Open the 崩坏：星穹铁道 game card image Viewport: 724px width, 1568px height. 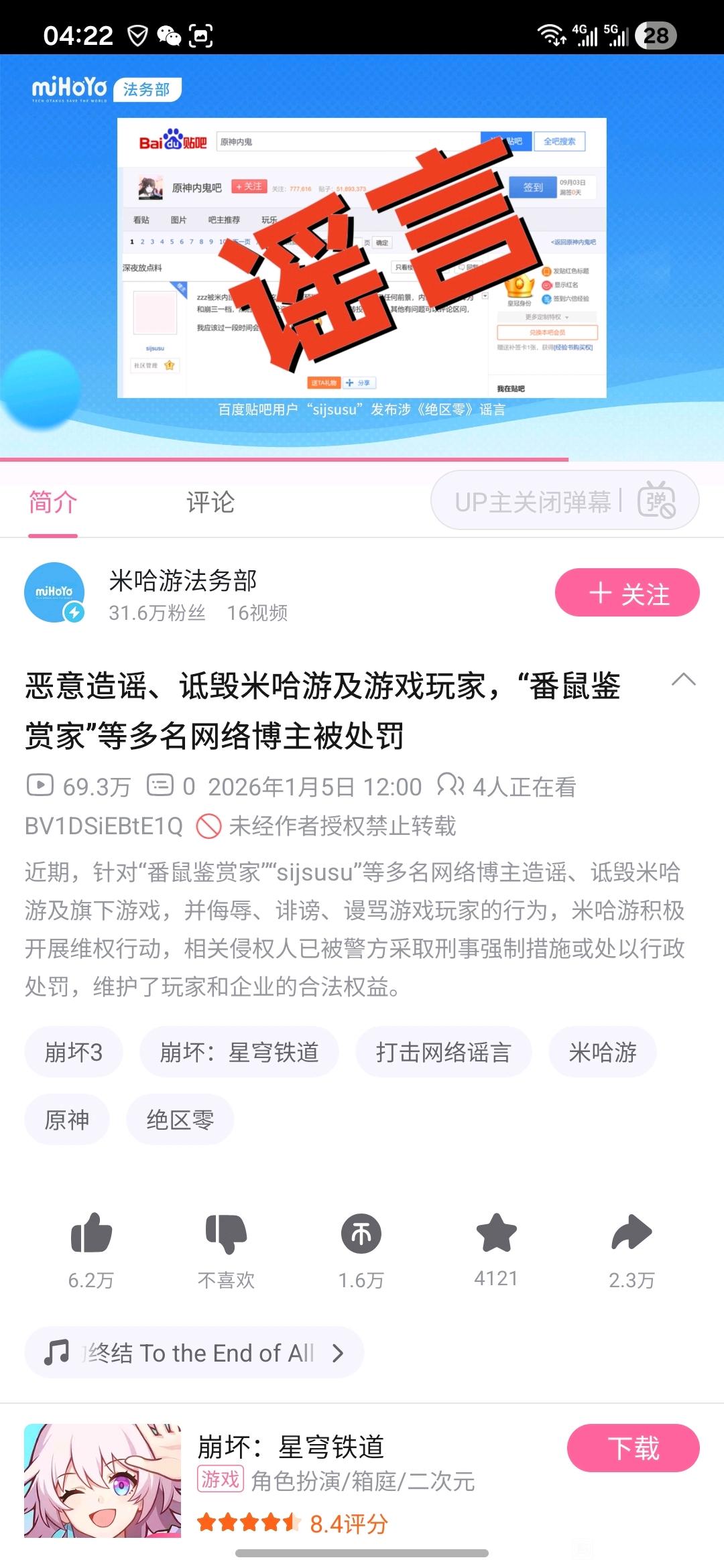coord(103,1480)
